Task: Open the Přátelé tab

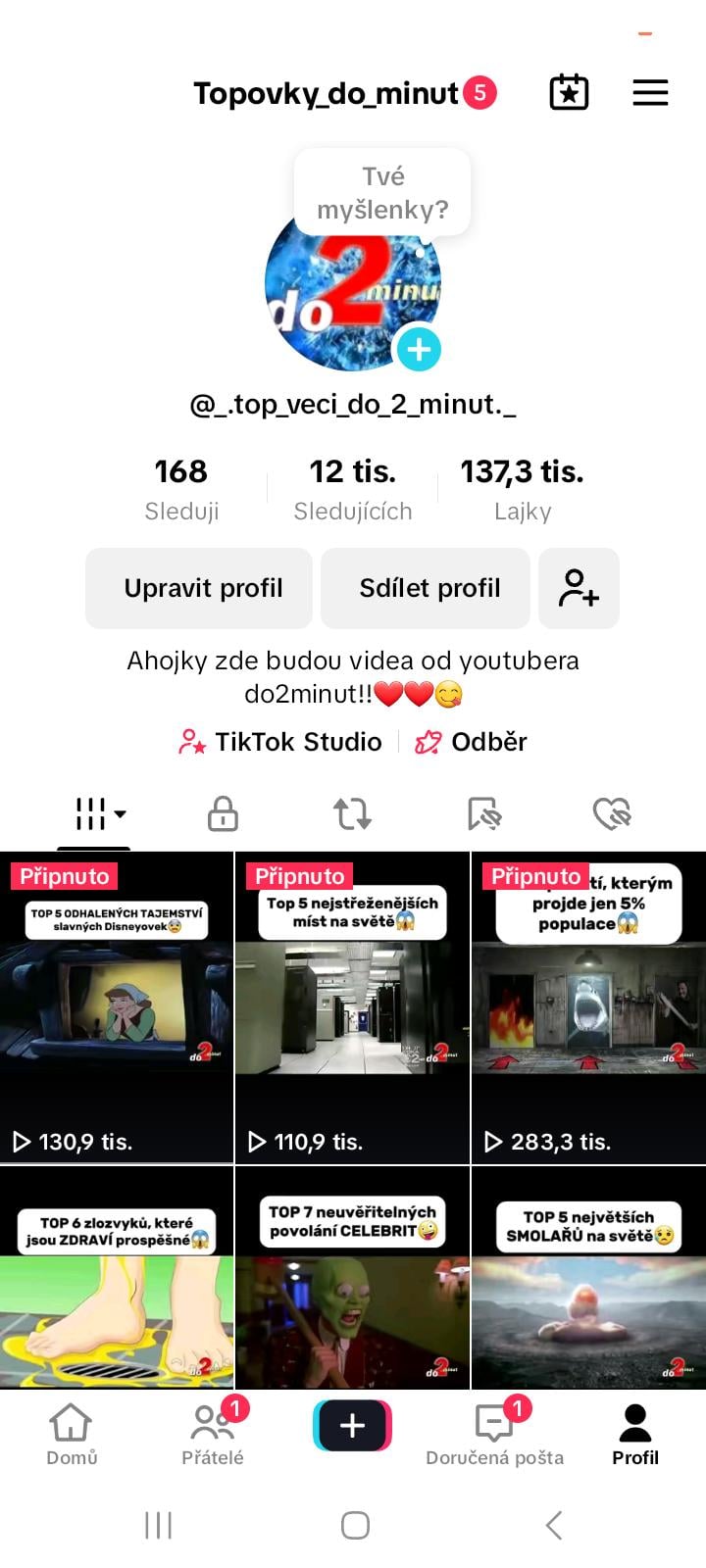Action: click(211, 1435)
